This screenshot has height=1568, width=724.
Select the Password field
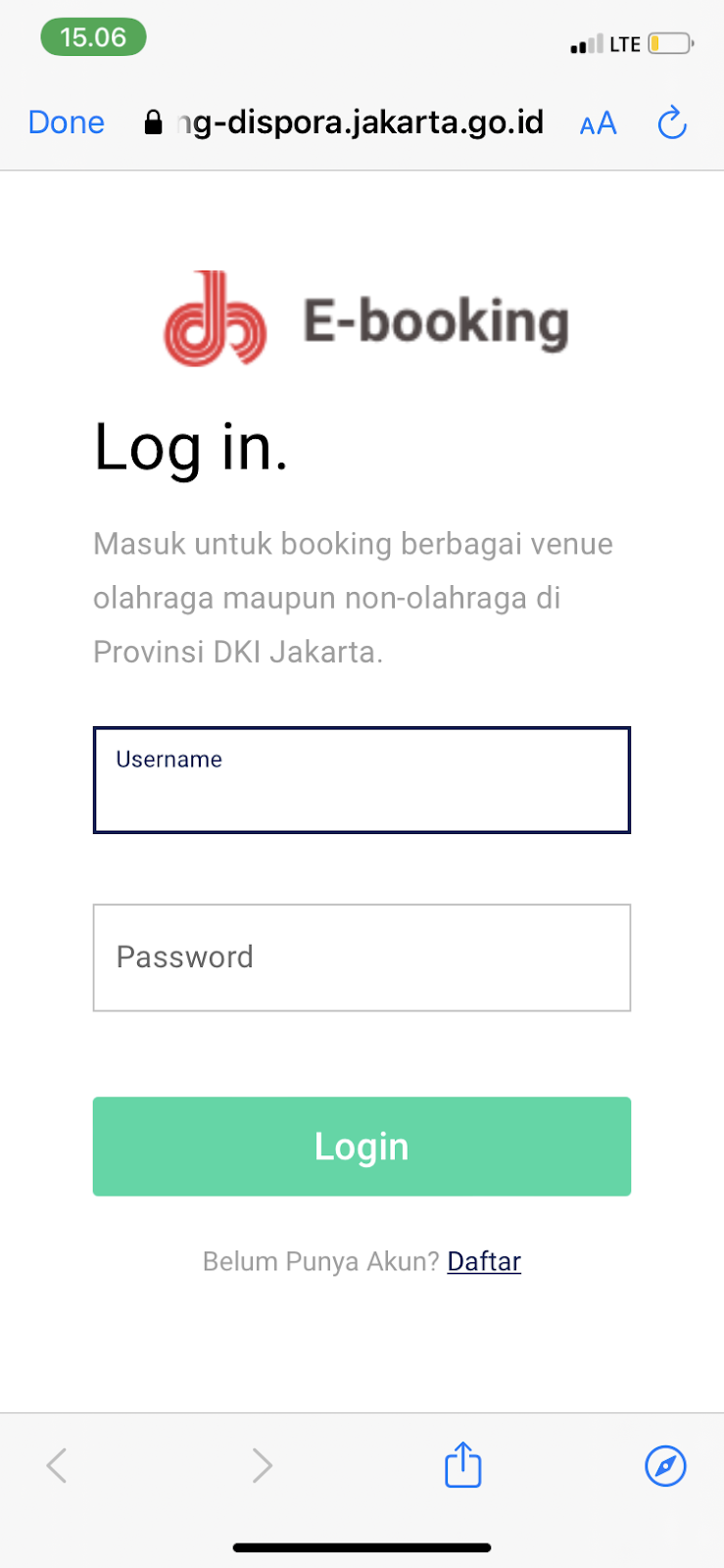coord(362,957)
